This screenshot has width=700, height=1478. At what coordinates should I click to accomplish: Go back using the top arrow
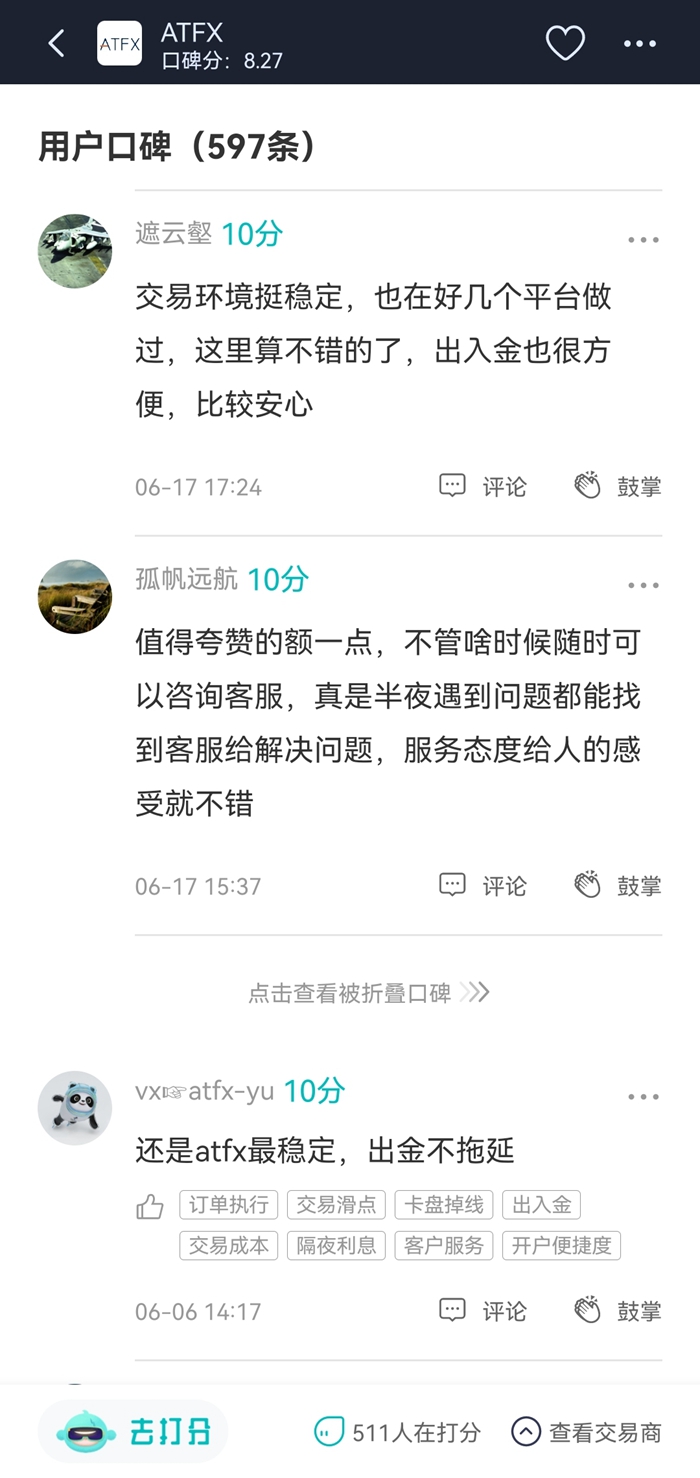click(57, 43)
